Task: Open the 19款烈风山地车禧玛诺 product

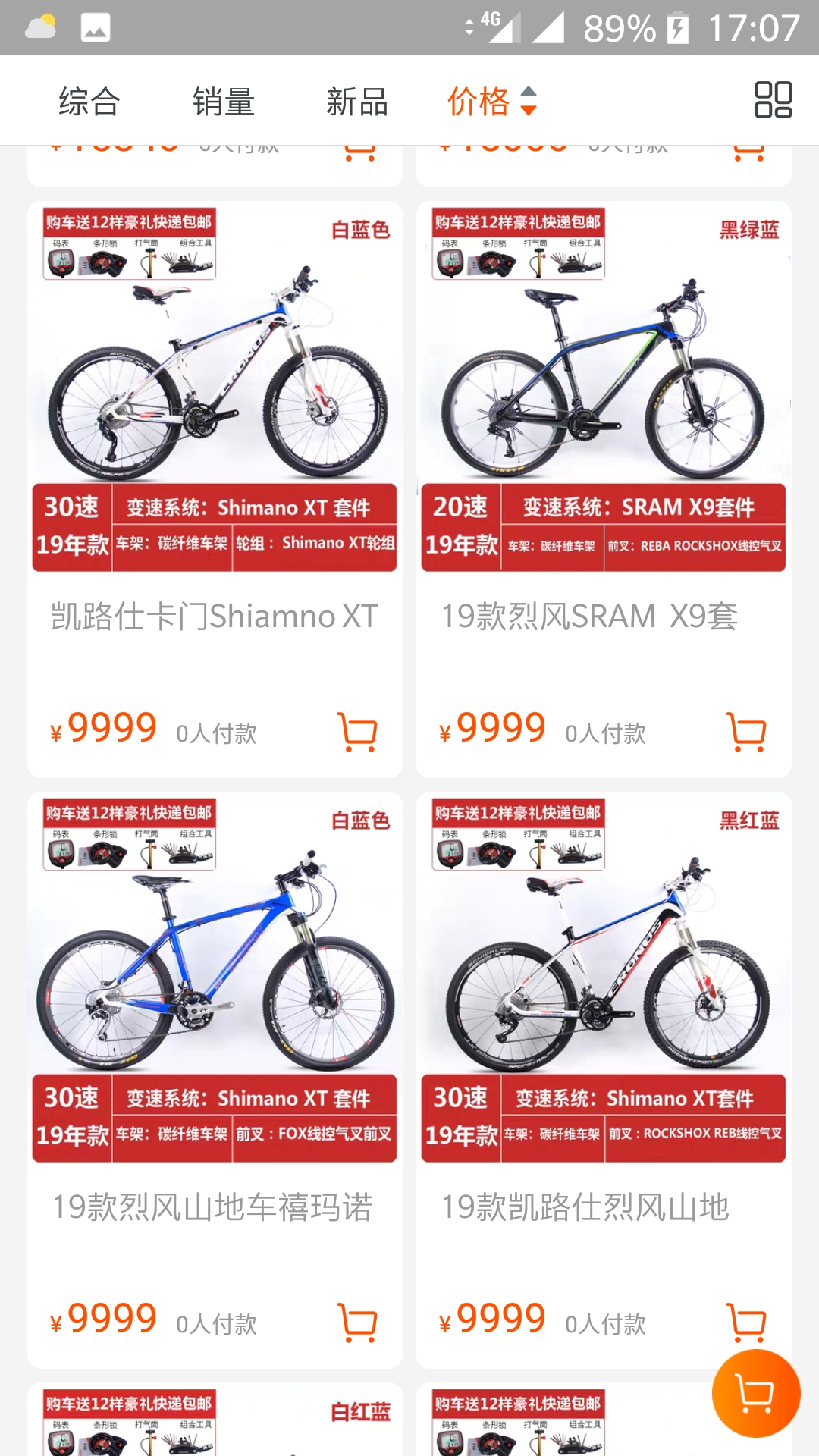Action: point(212,1207)
